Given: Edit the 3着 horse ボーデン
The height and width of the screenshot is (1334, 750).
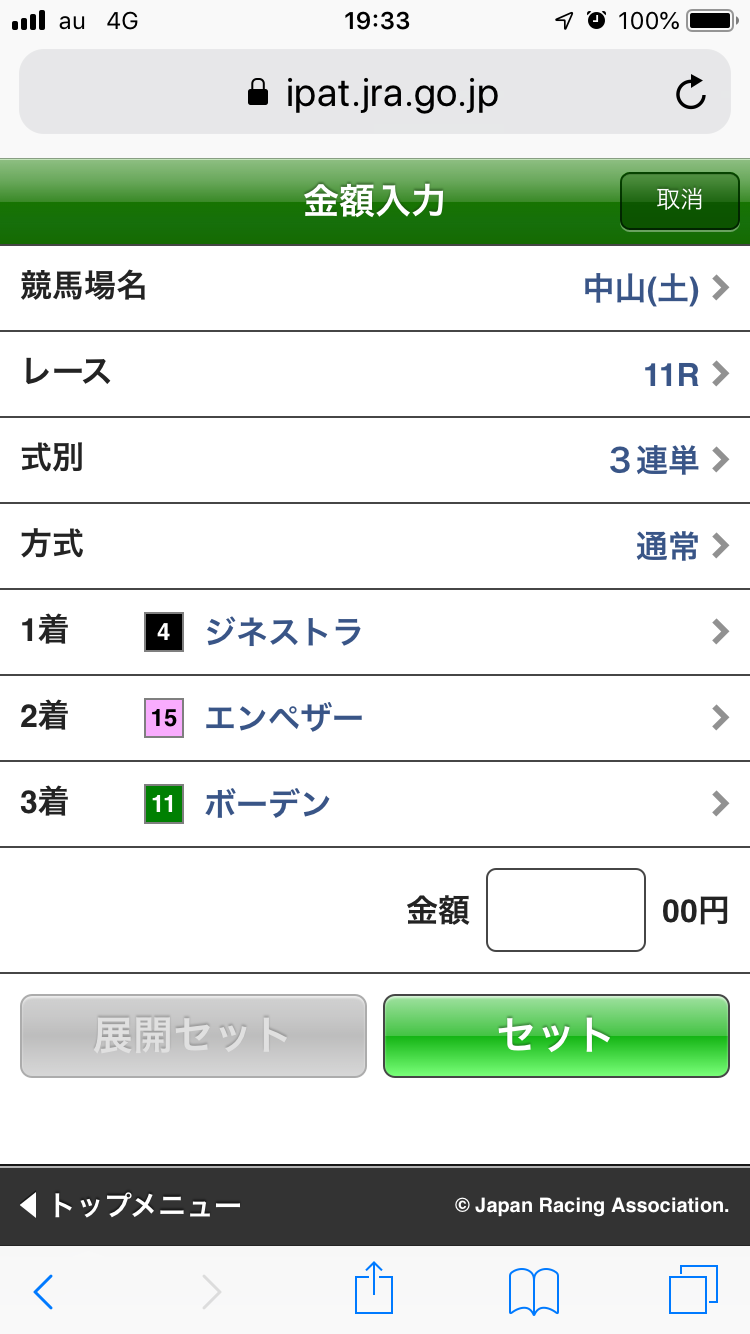Looking at the screenshot, I should tap(375, 804).
